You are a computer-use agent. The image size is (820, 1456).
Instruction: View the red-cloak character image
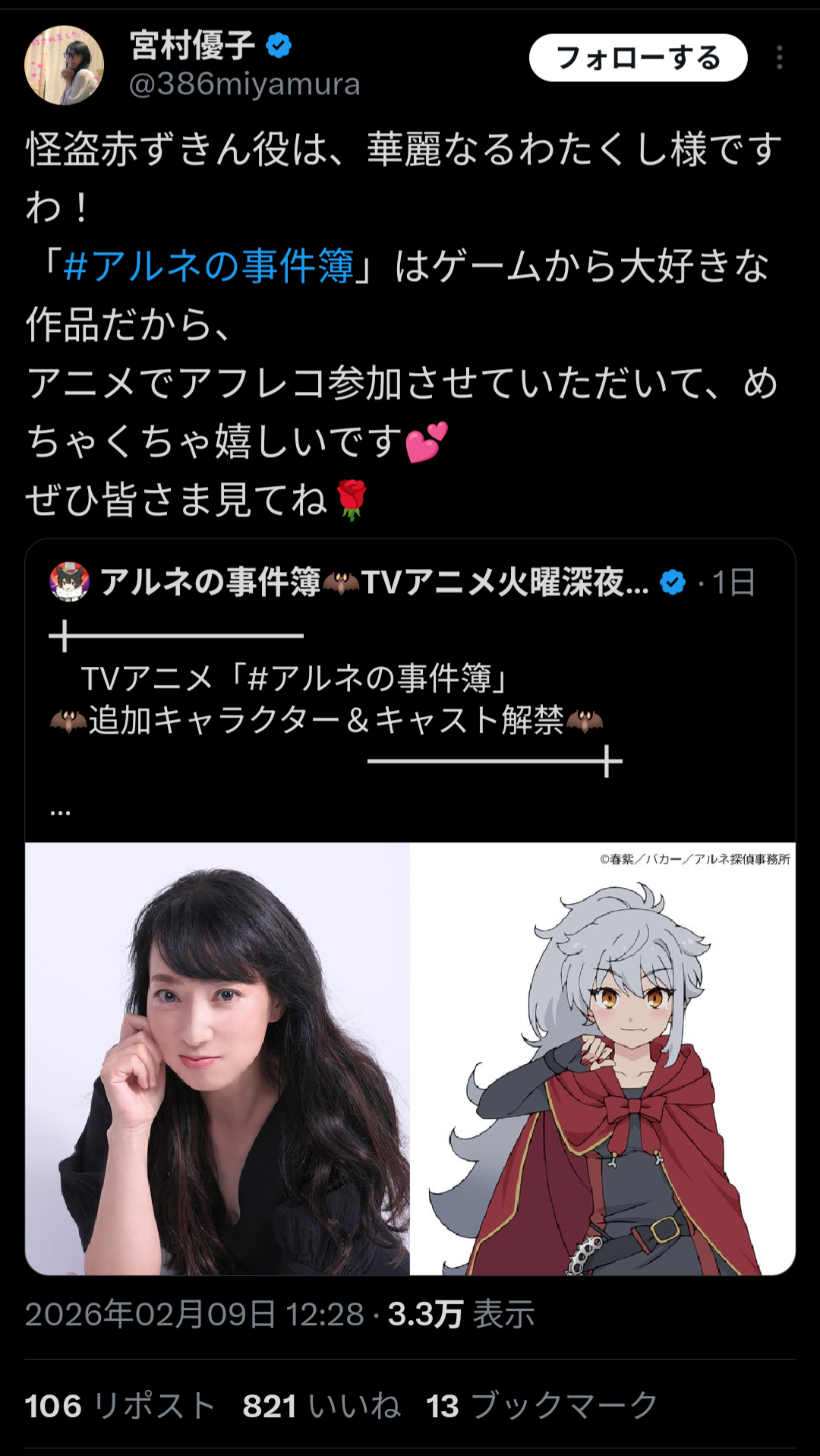[602, 1058]
